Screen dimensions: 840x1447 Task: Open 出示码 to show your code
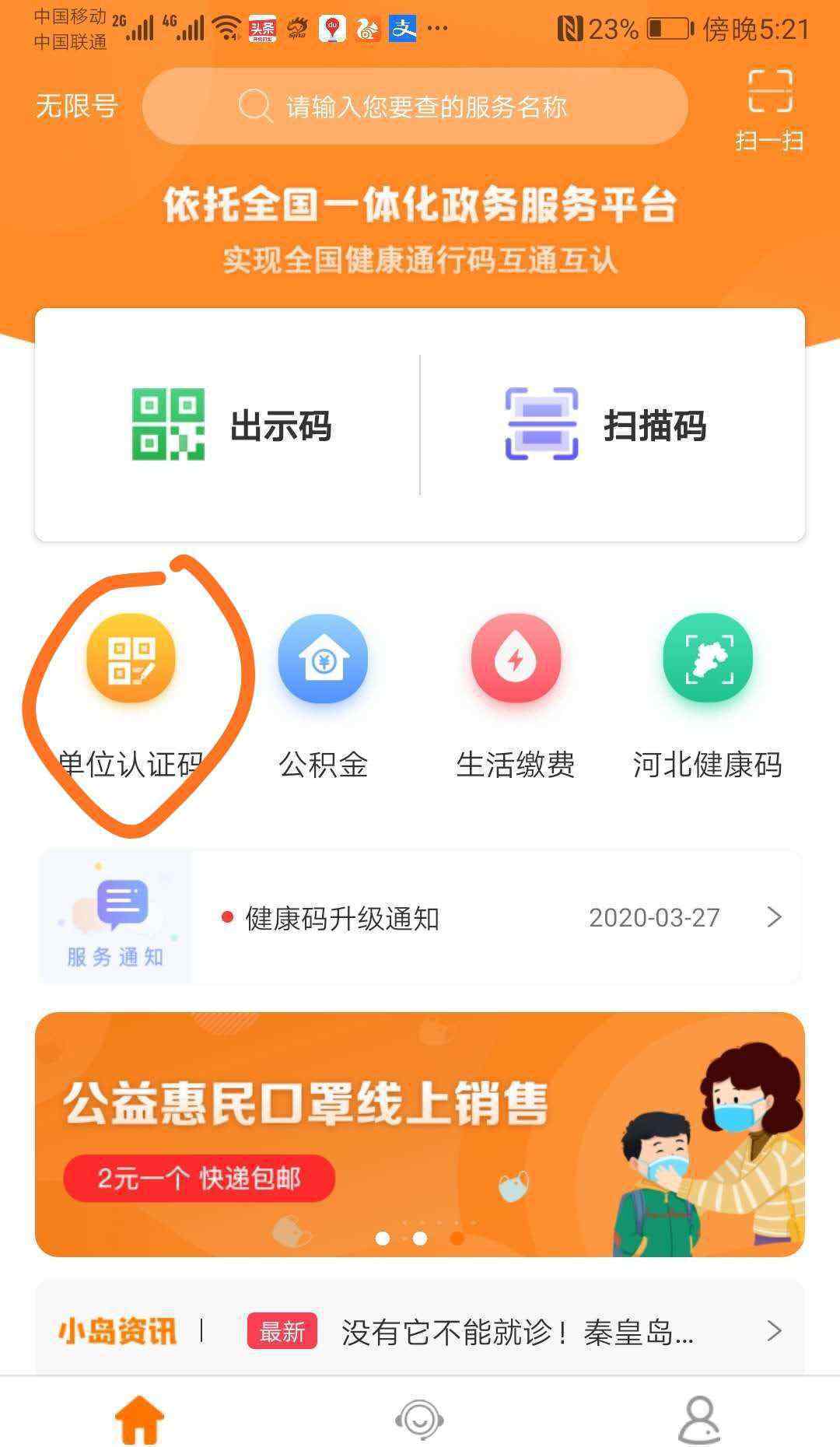click(231, 425)
